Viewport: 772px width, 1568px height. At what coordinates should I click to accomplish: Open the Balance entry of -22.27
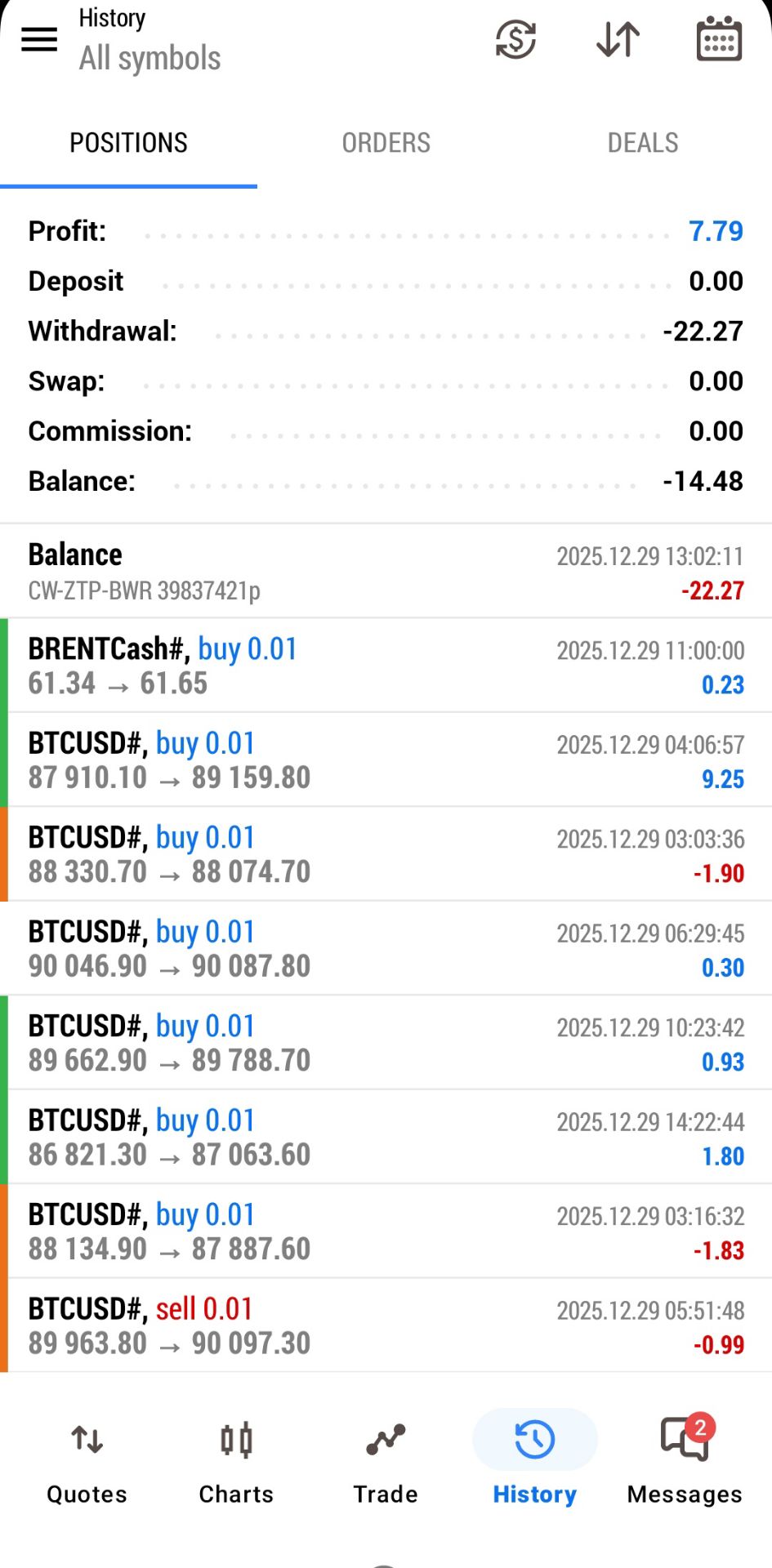tap(386, 572)
